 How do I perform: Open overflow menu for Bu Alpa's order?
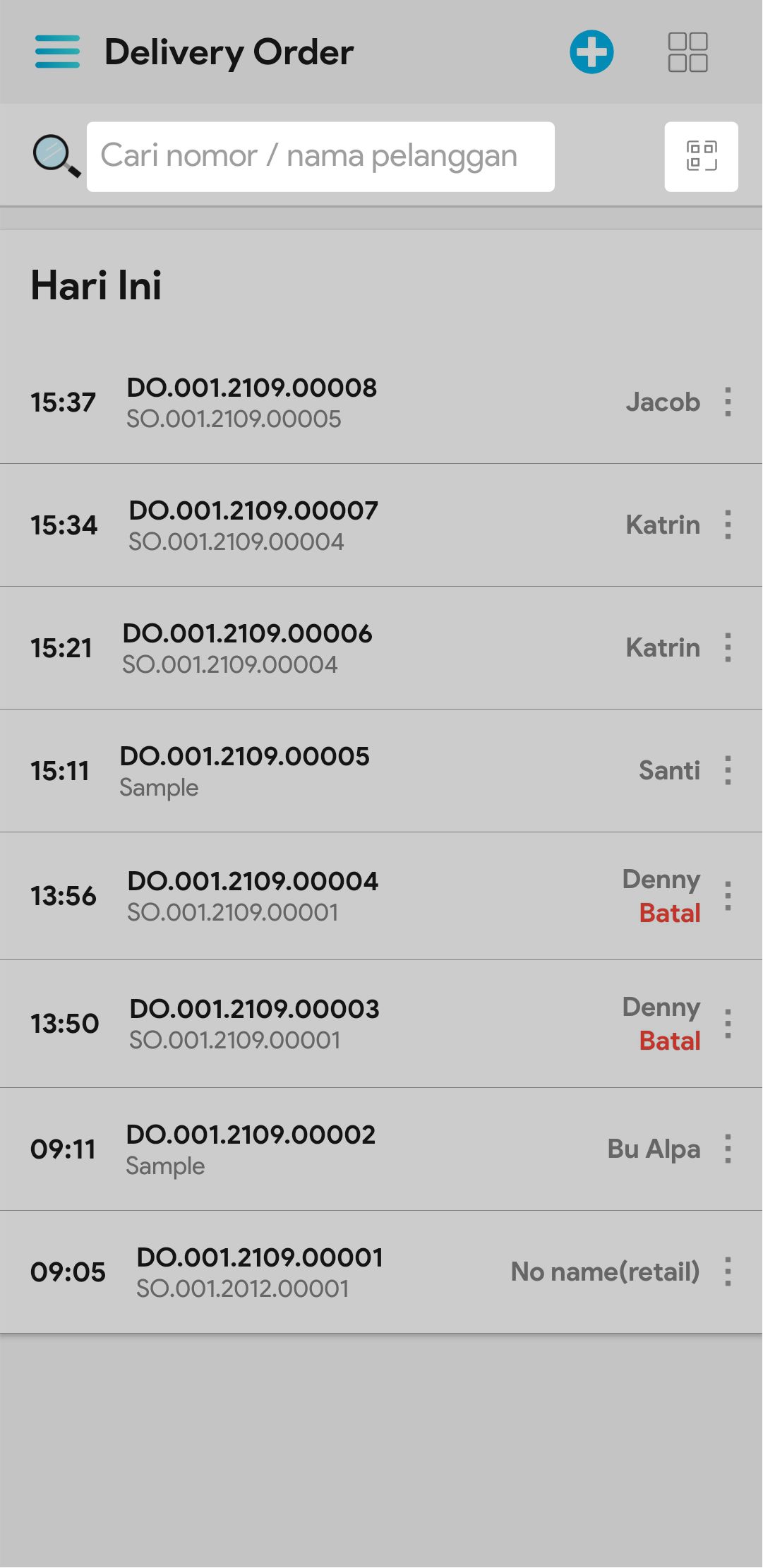coord(728,1149)
